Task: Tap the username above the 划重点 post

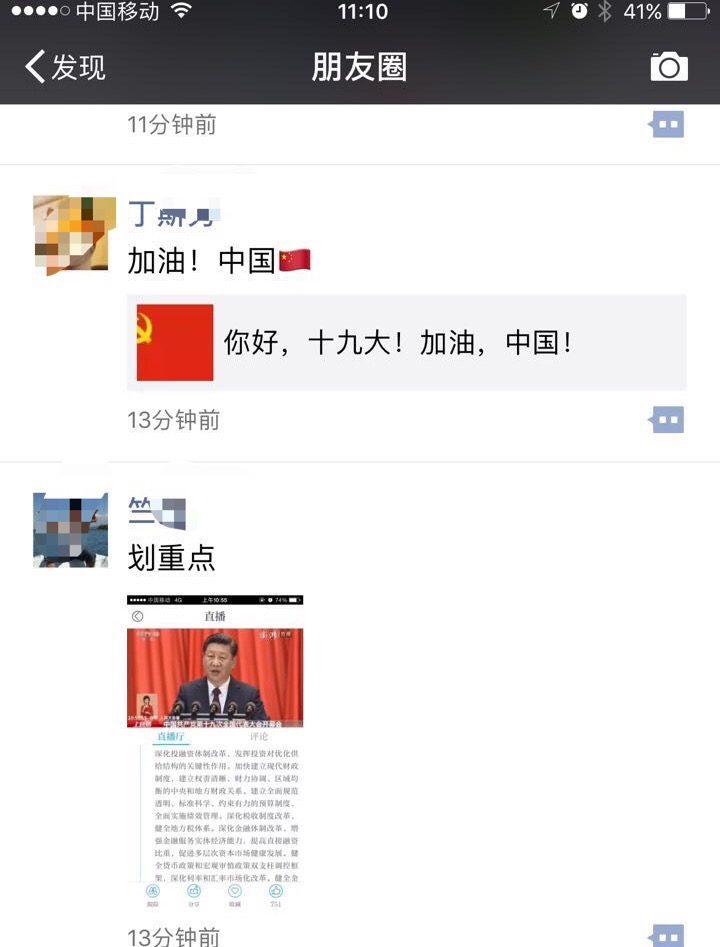Action: 156,512
